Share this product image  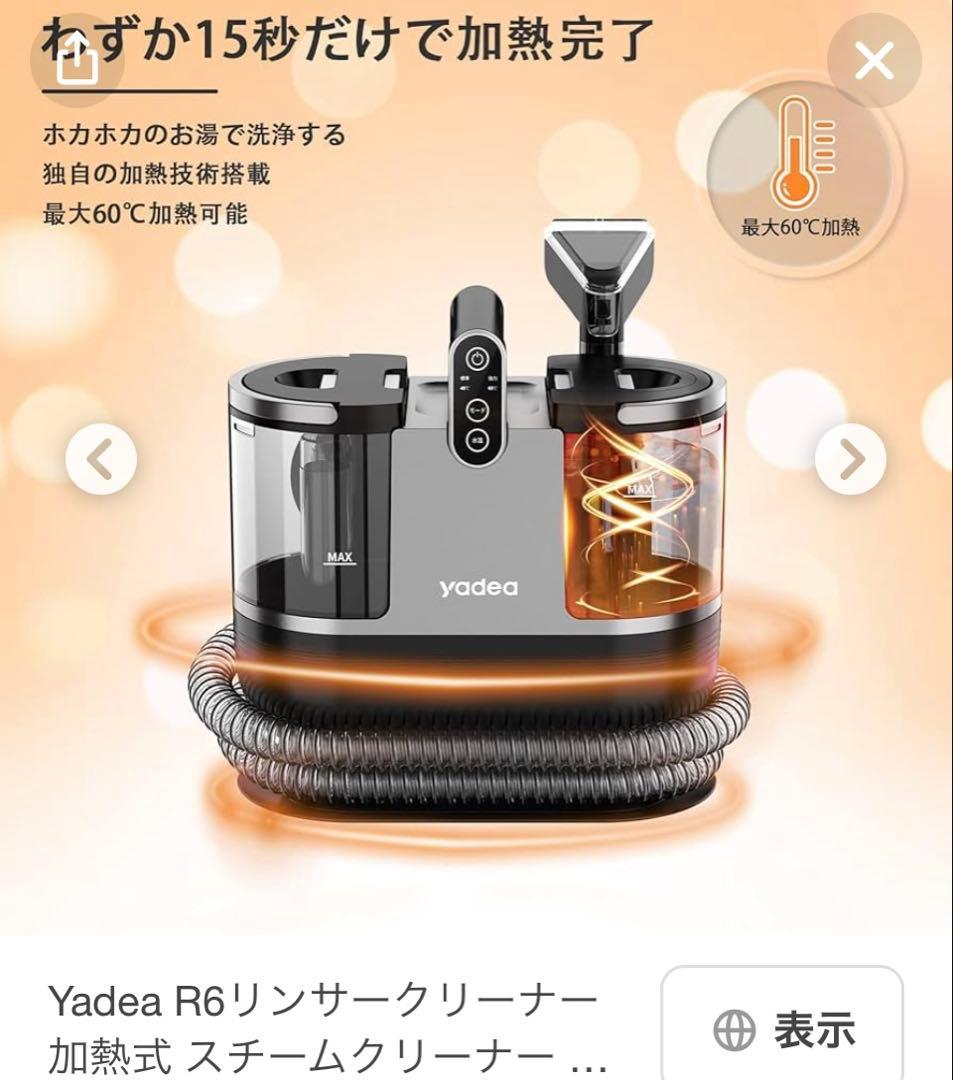(x=78, y=62)
